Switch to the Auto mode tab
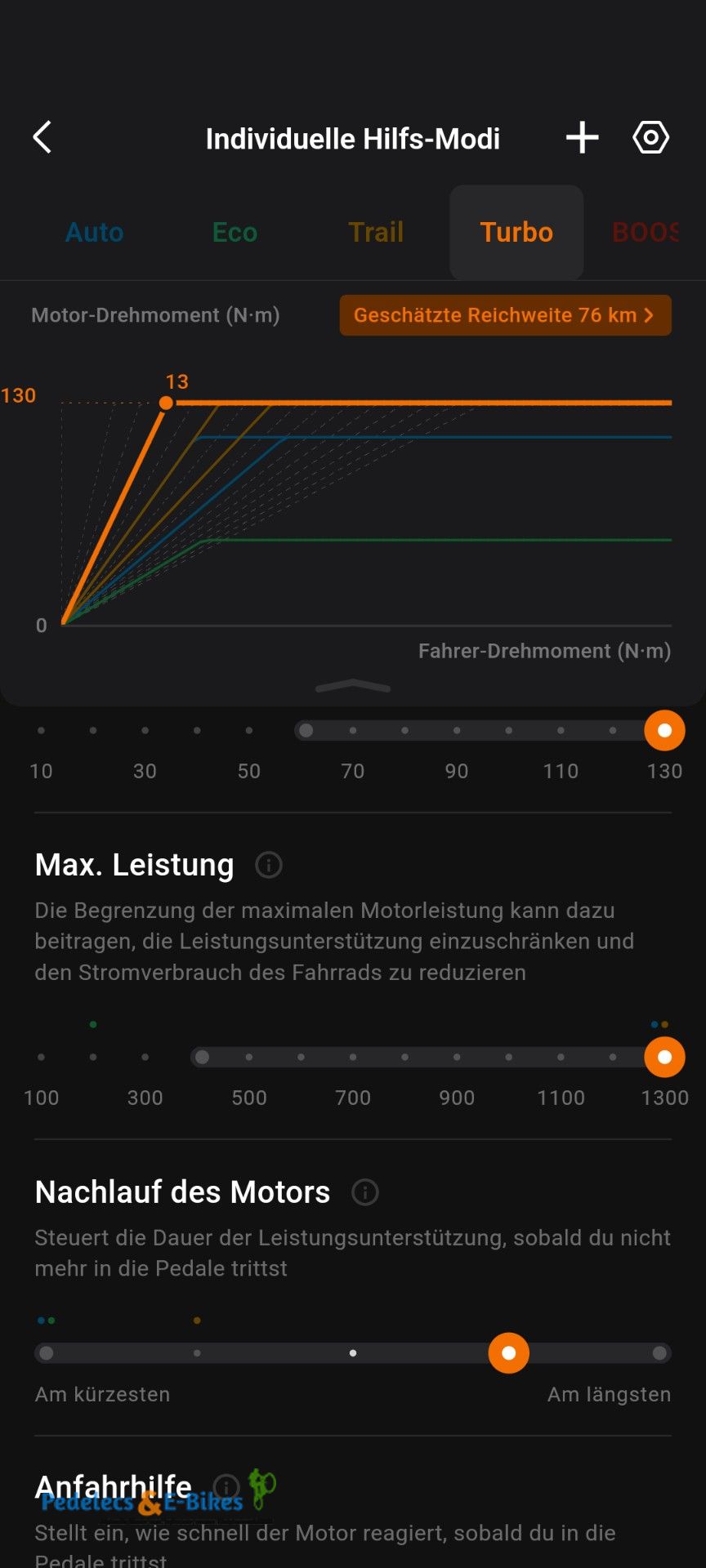The width and height of the screenshot is (706, 1568). pyautogui.click(x=94, y=232)
